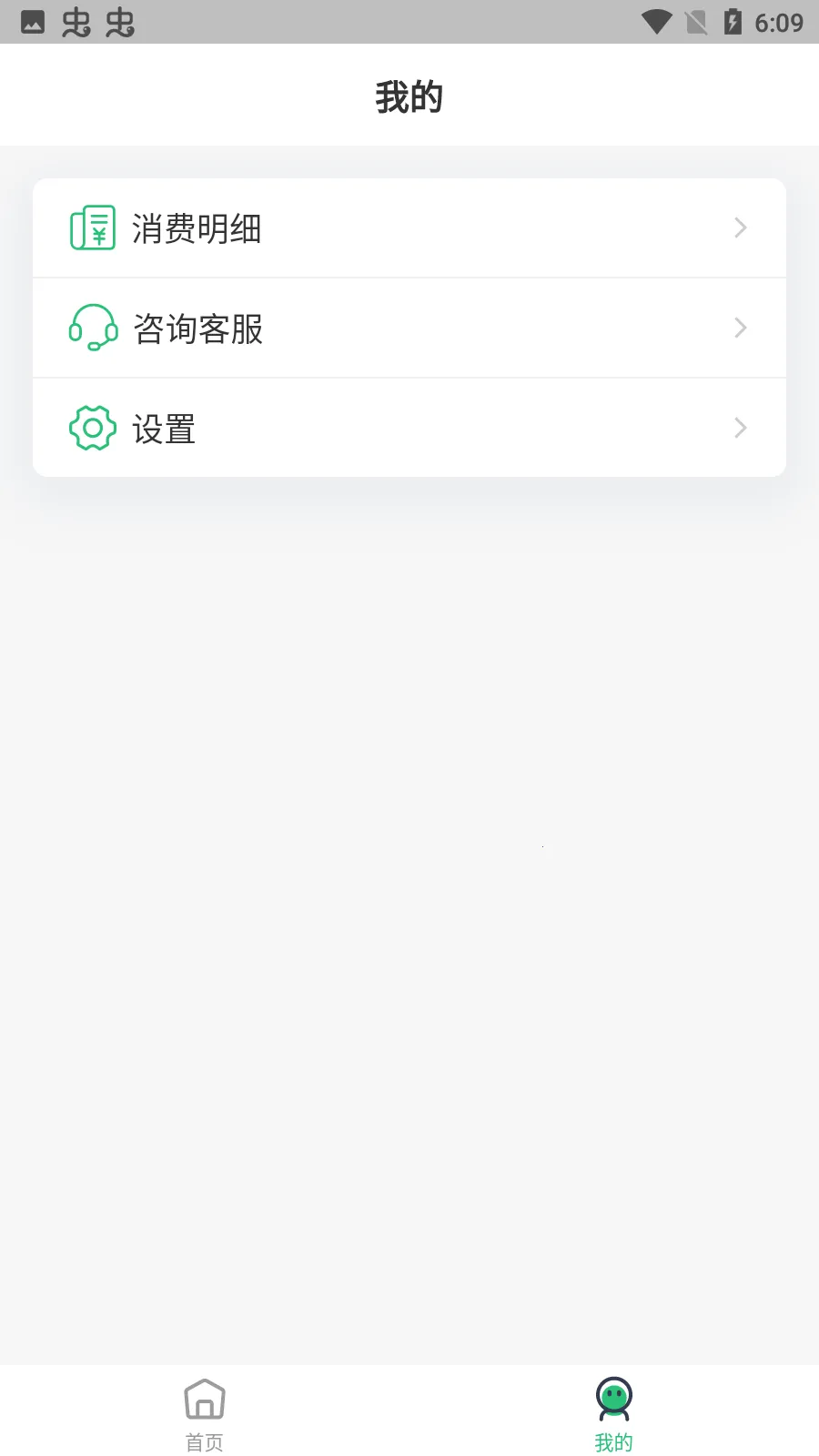Click the 设置 gear icon
Image resolution: width=819 pixels, height=1456 pixels.
click(x=92, y=427)
